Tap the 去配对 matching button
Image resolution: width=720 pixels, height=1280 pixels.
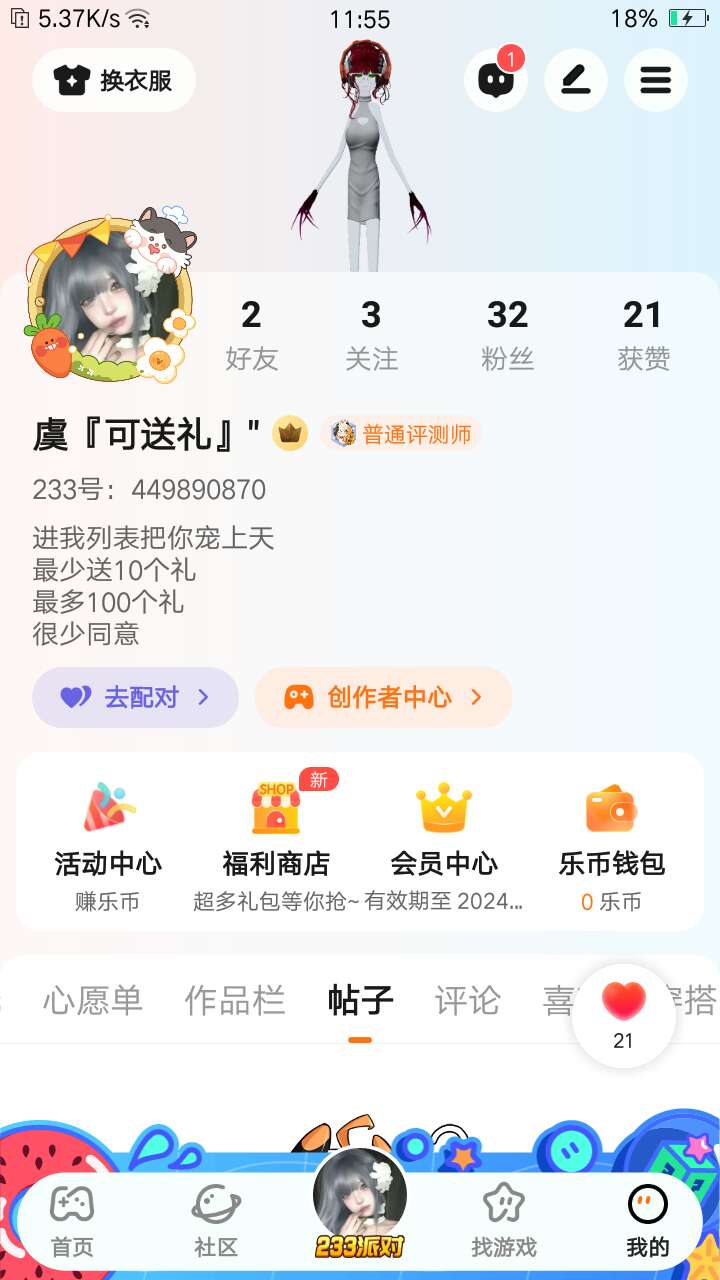pos(136,697)
